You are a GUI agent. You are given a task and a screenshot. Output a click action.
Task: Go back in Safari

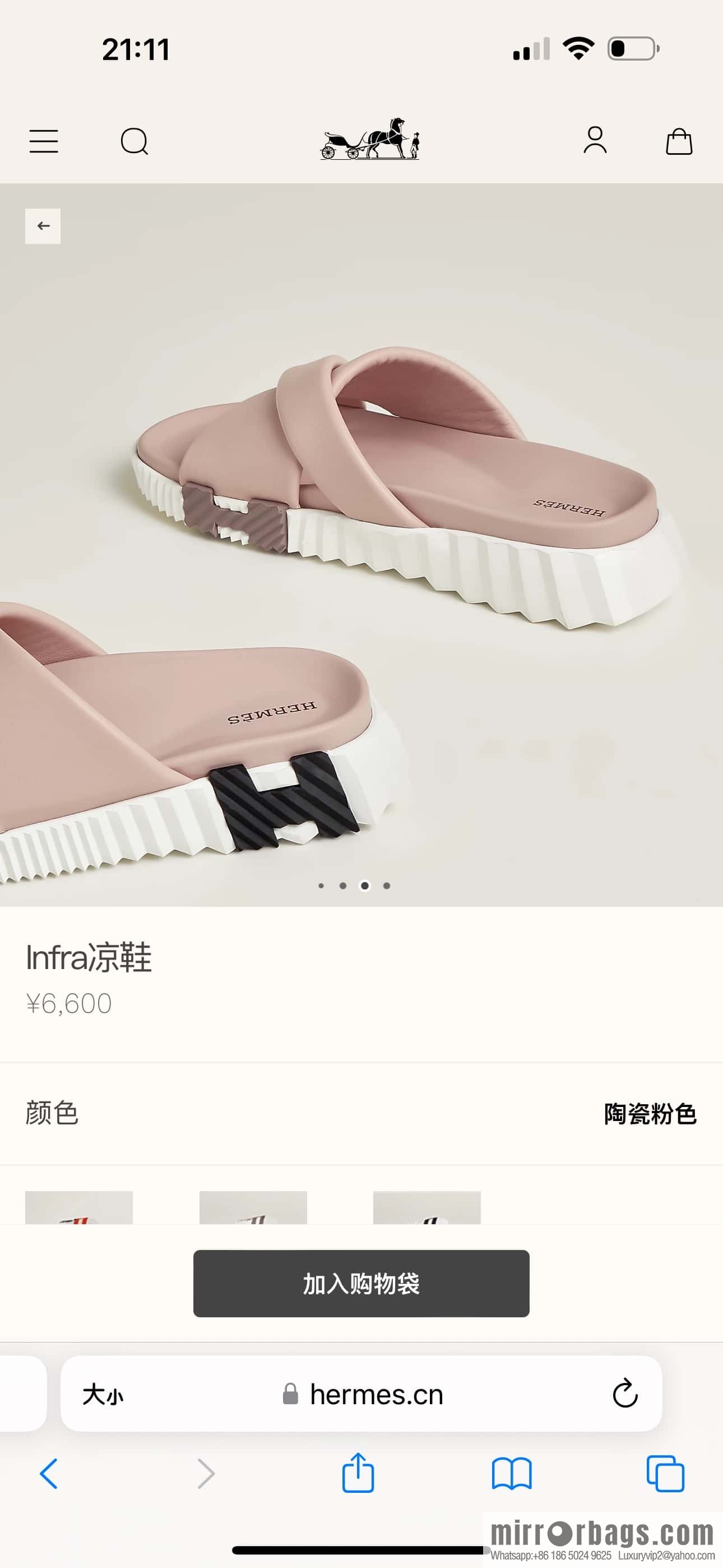click(49, 1474)
